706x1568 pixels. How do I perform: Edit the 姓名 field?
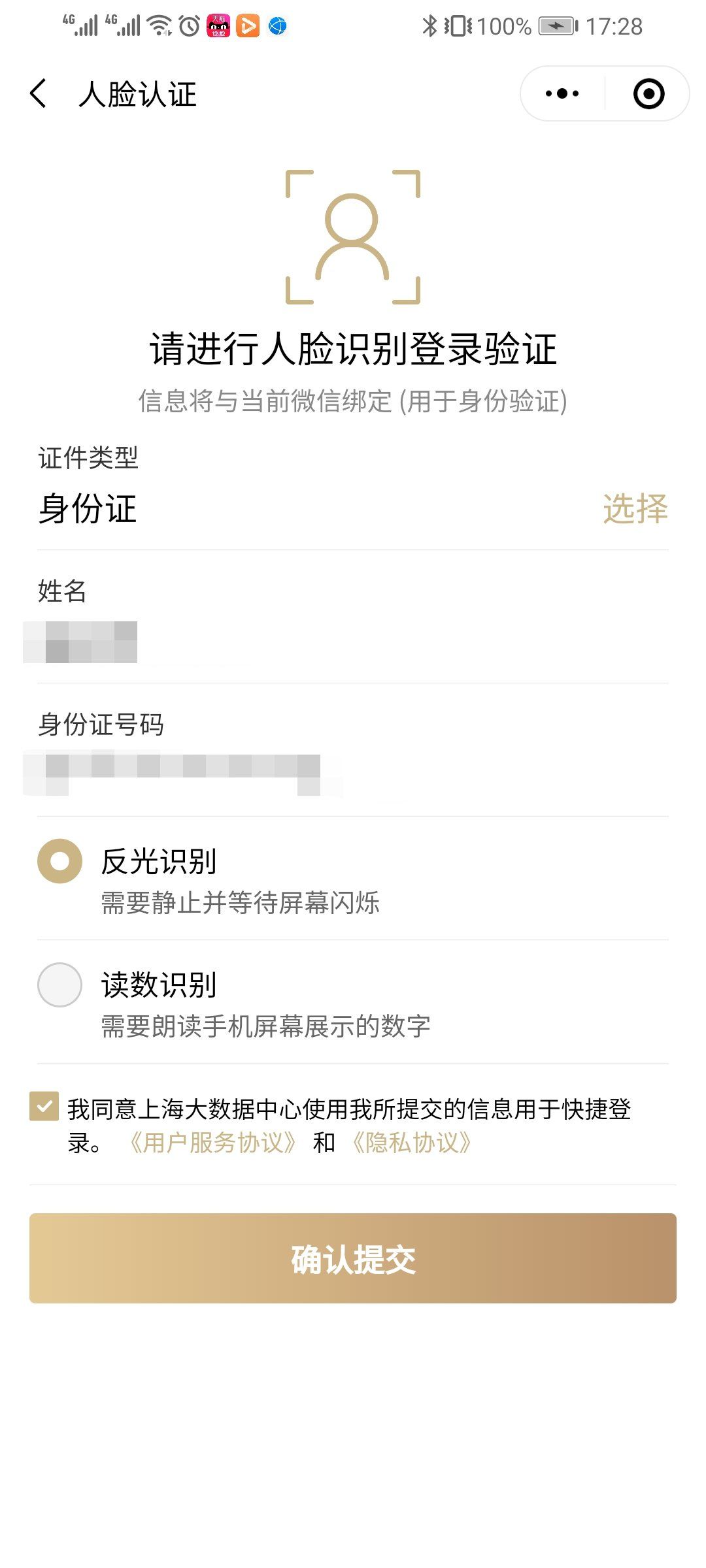click(x=353, y=642)
